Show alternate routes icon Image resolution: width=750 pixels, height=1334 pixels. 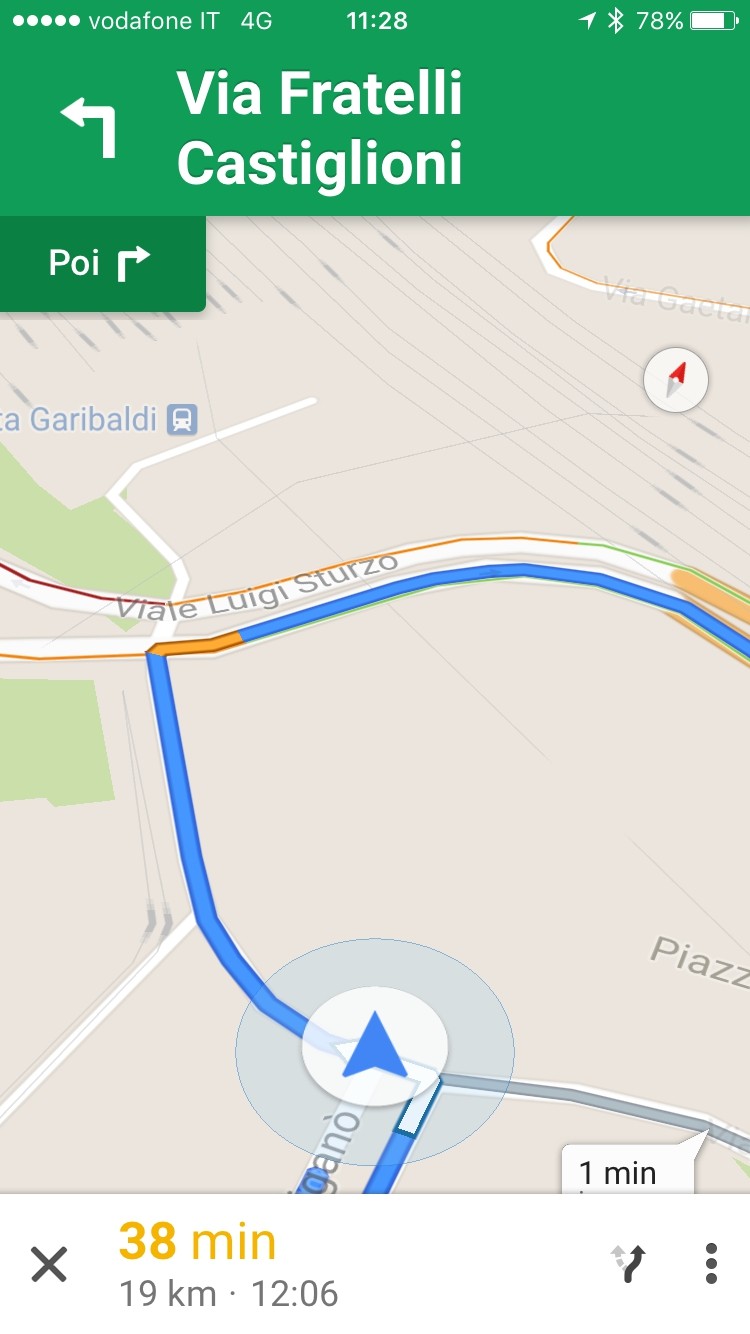point(629,1264)
